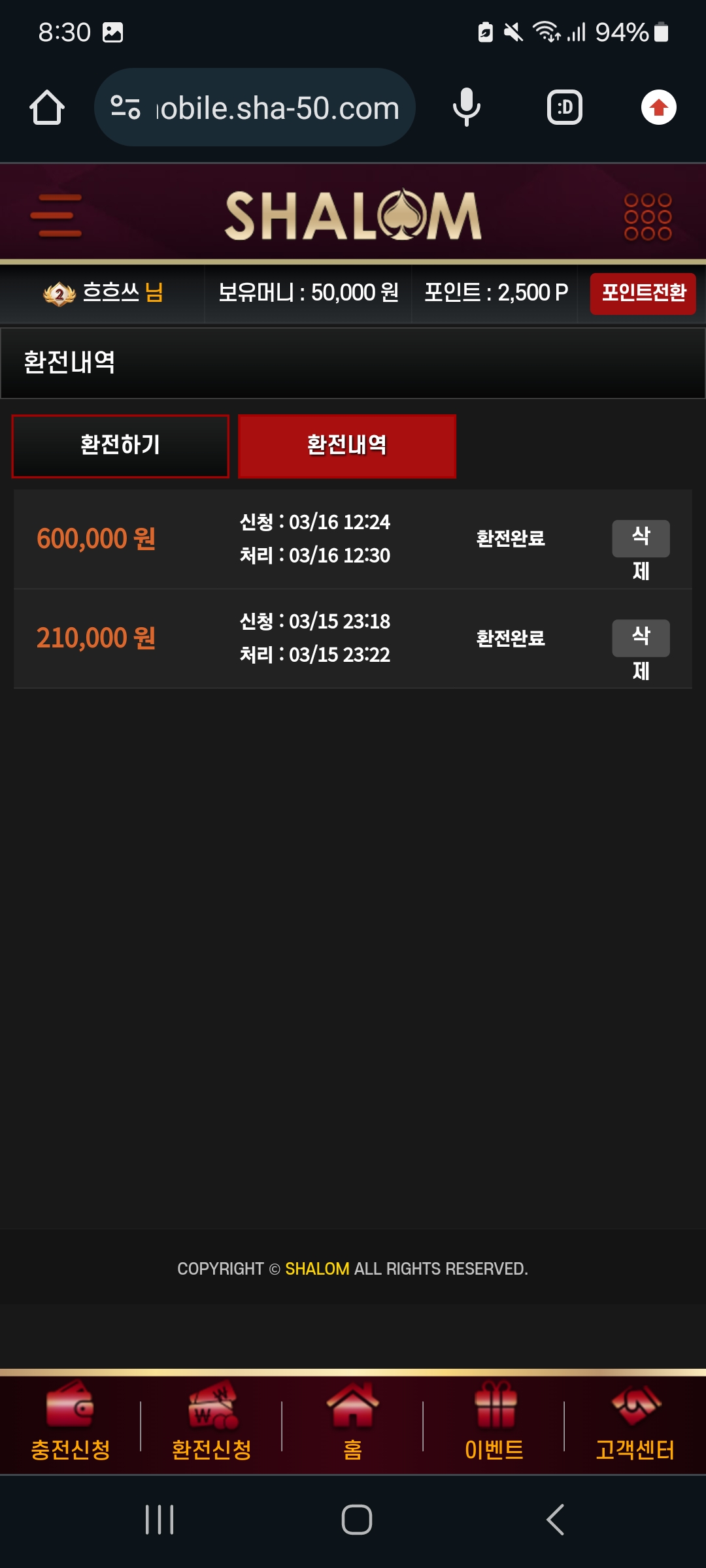Screen dimensions: 706x1568
Task: Open the nine-dot grid menu
Action: [x=648, y=216]
